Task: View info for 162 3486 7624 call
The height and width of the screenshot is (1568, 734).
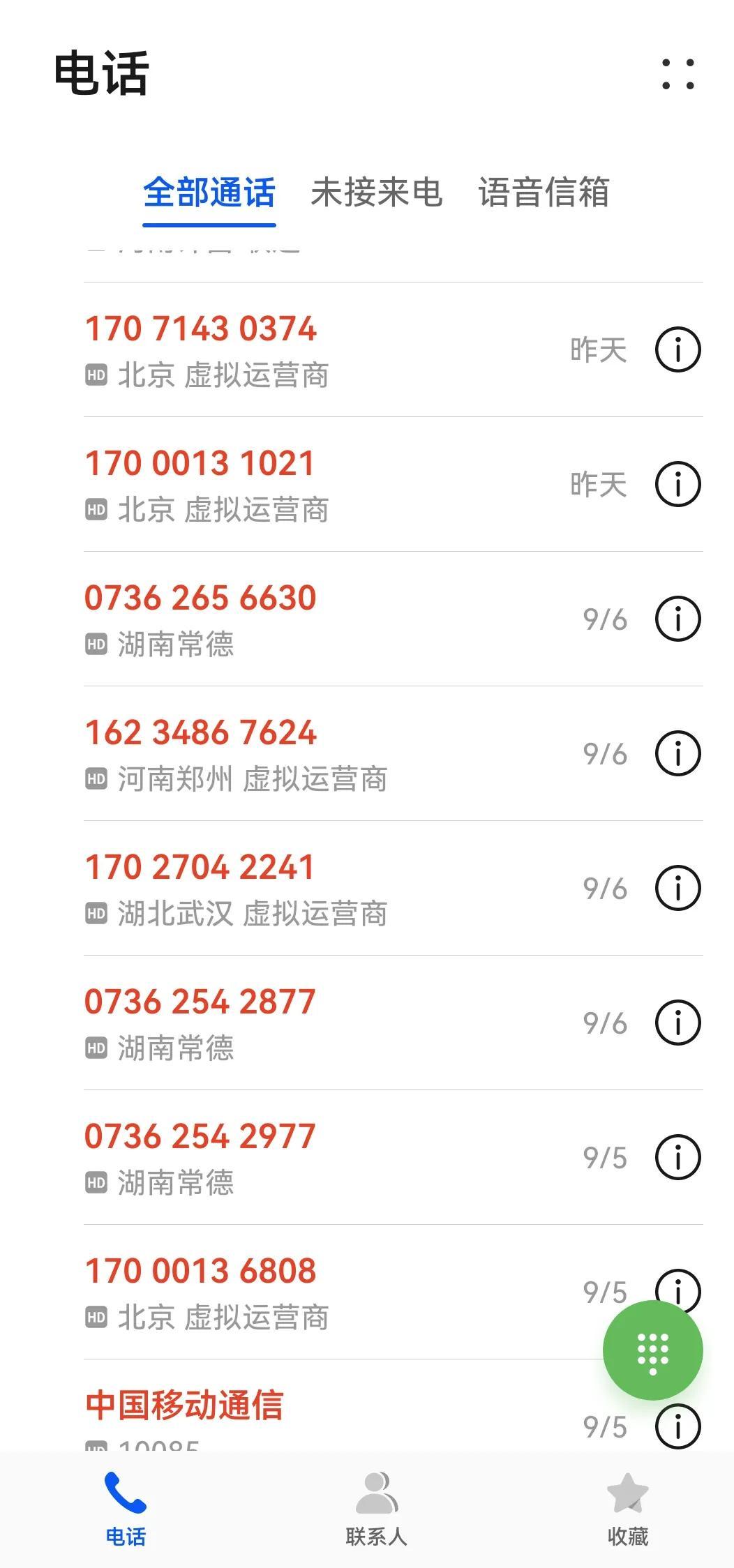Action: click(x=677, y=753)
